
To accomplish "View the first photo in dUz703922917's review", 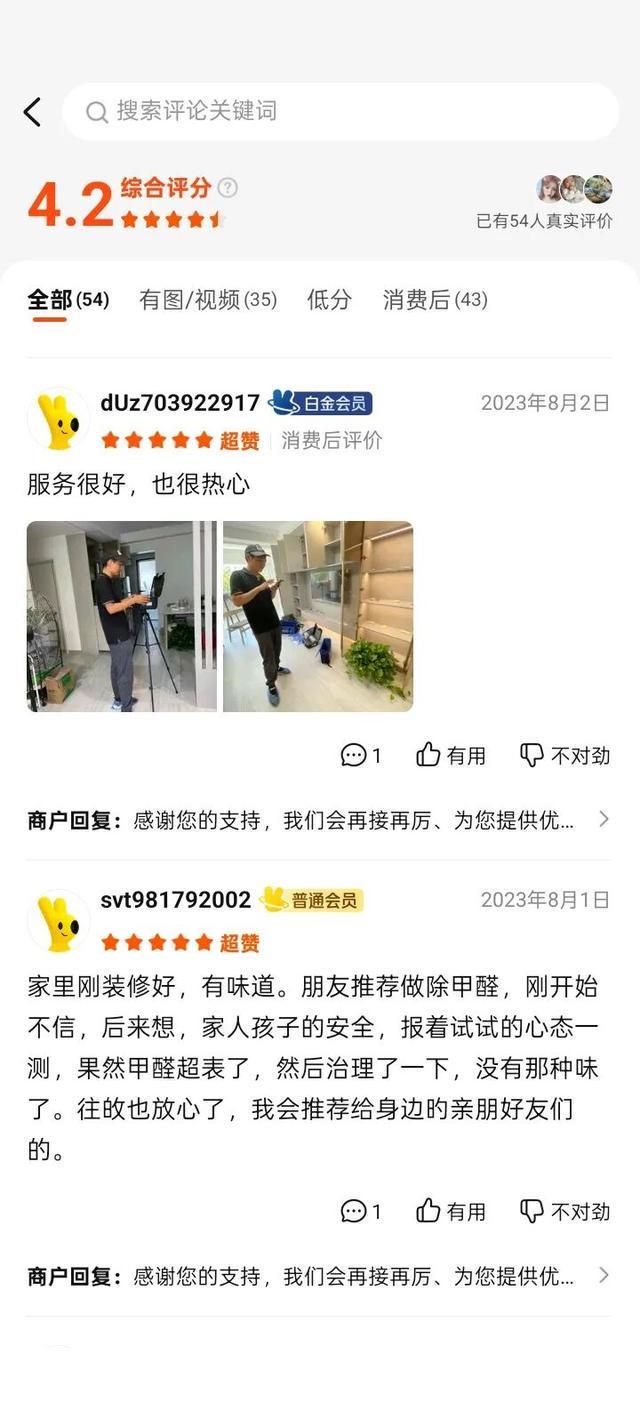I will [121, 616].
